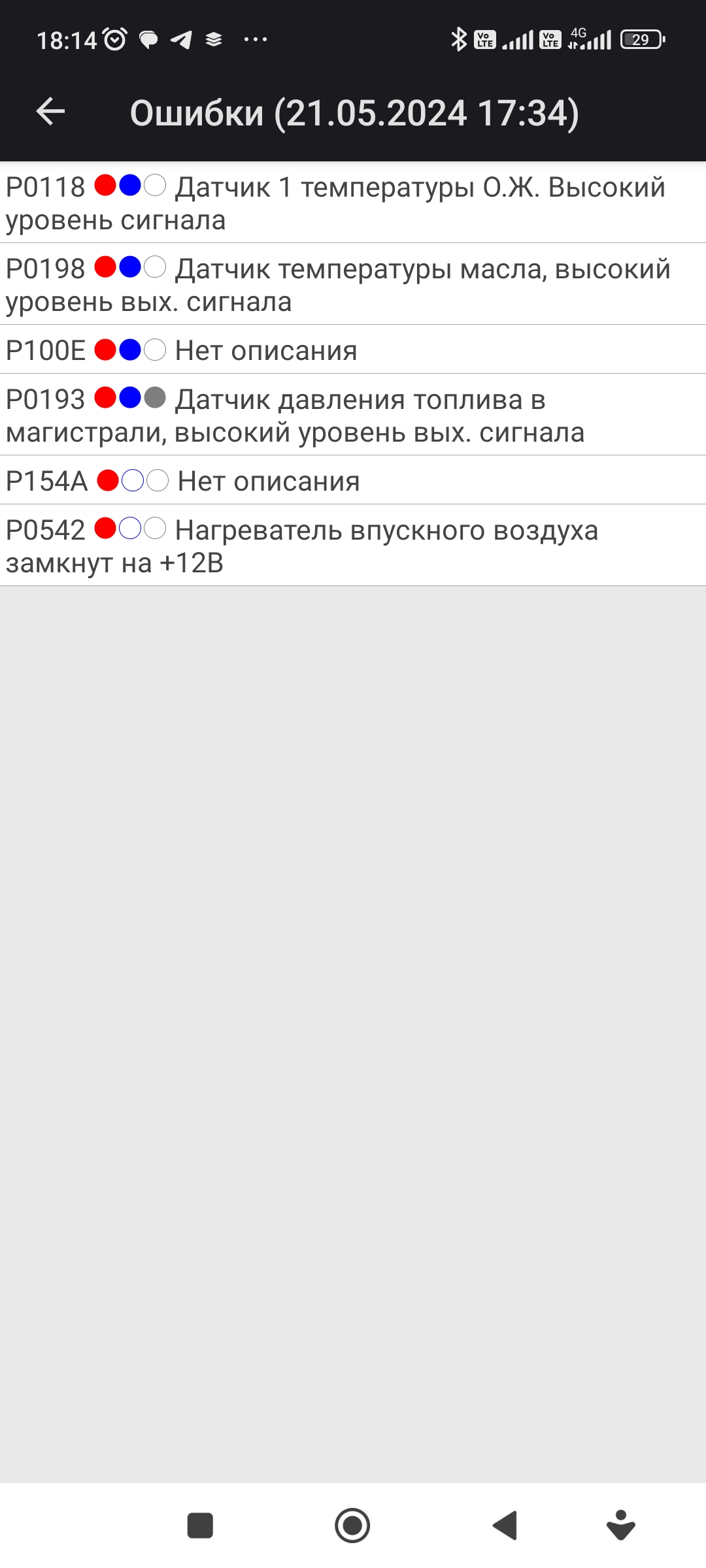Open recent apps with the square button
Image resolution: width=706 pixels, height=1568 pixels.
pos(200,1526)
